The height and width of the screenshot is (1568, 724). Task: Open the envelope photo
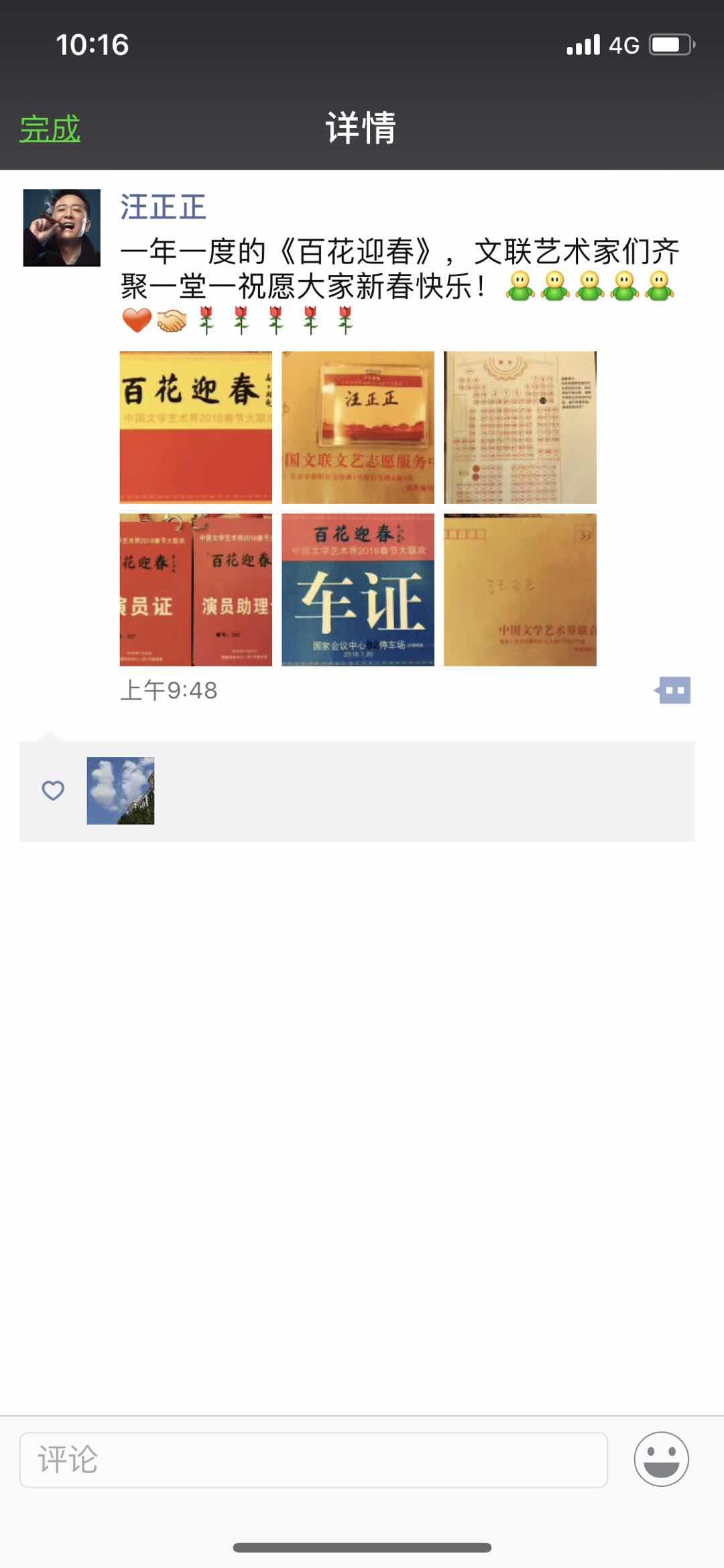click(x=520, y=589)
